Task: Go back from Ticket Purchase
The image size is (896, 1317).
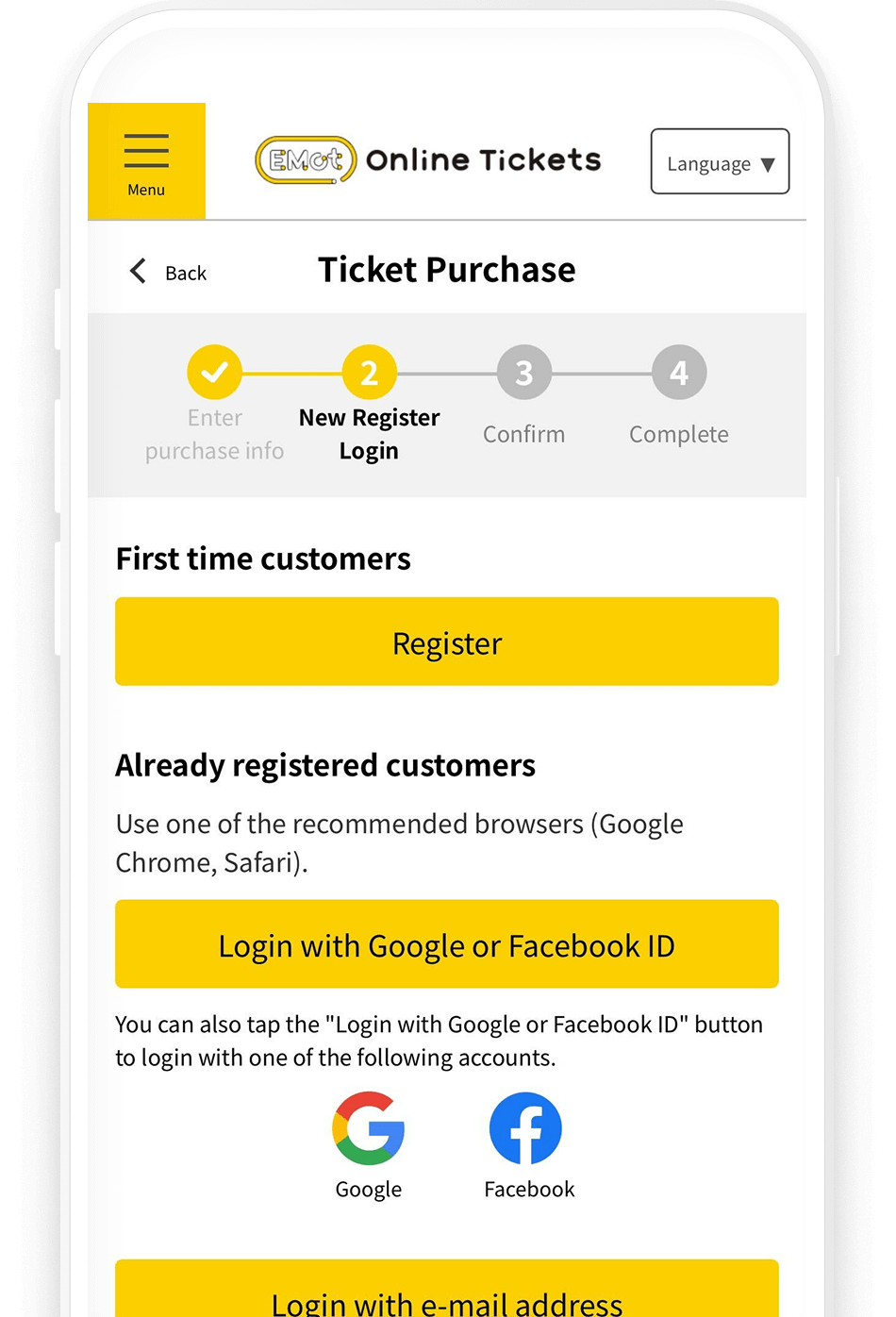Action: pyautogui.click(x=168, y=273)
